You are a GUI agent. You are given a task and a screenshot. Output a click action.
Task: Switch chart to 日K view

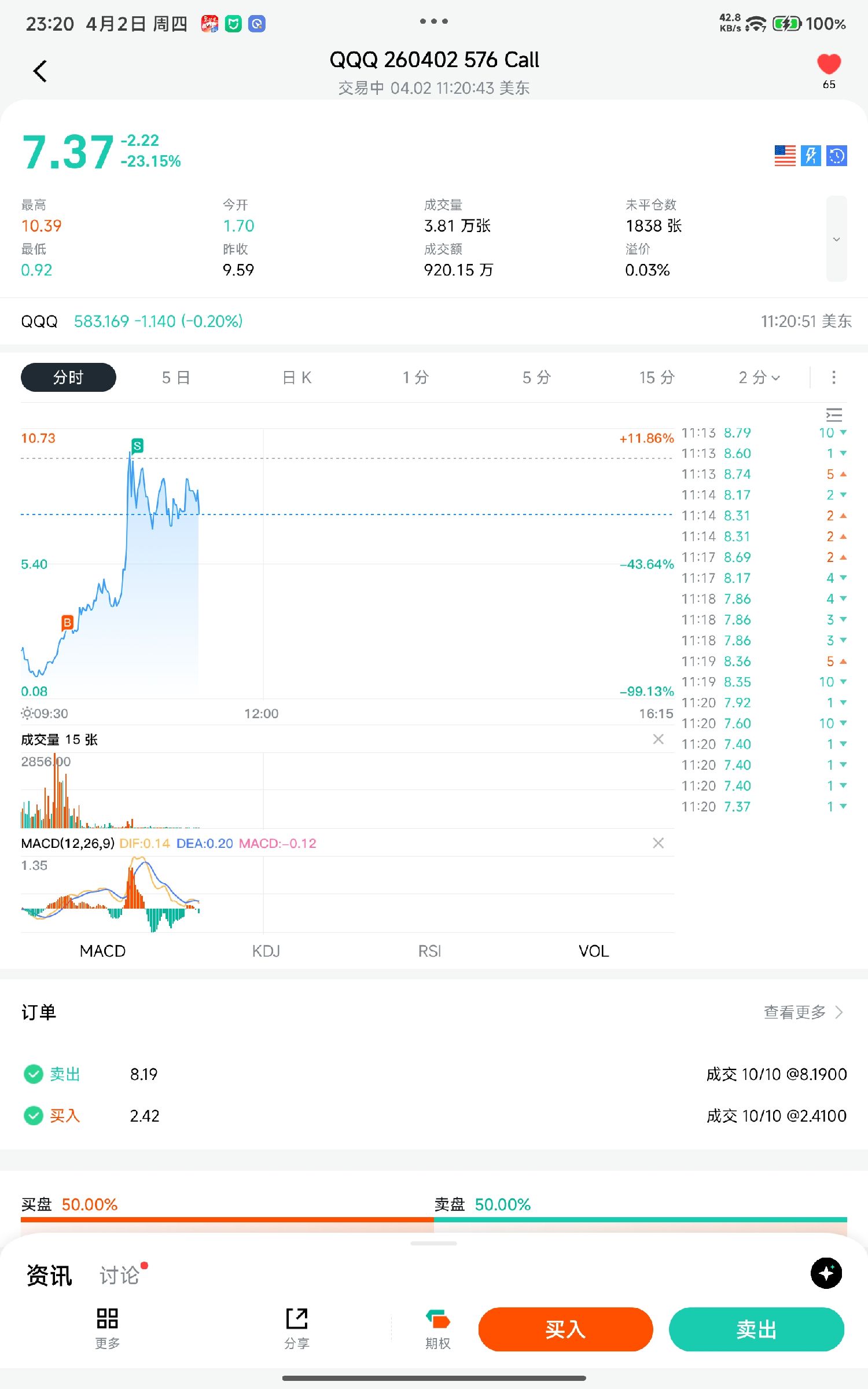click(x=297, y=378)
